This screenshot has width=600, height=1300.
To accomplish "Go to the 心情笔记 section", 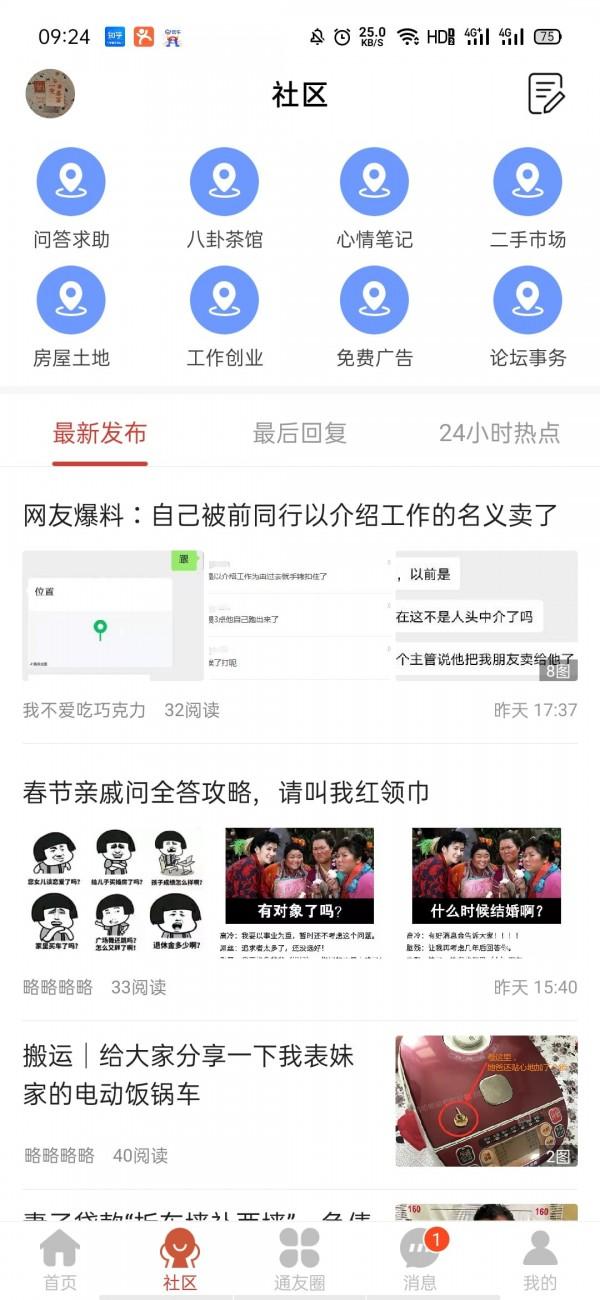I will [374, 199].
